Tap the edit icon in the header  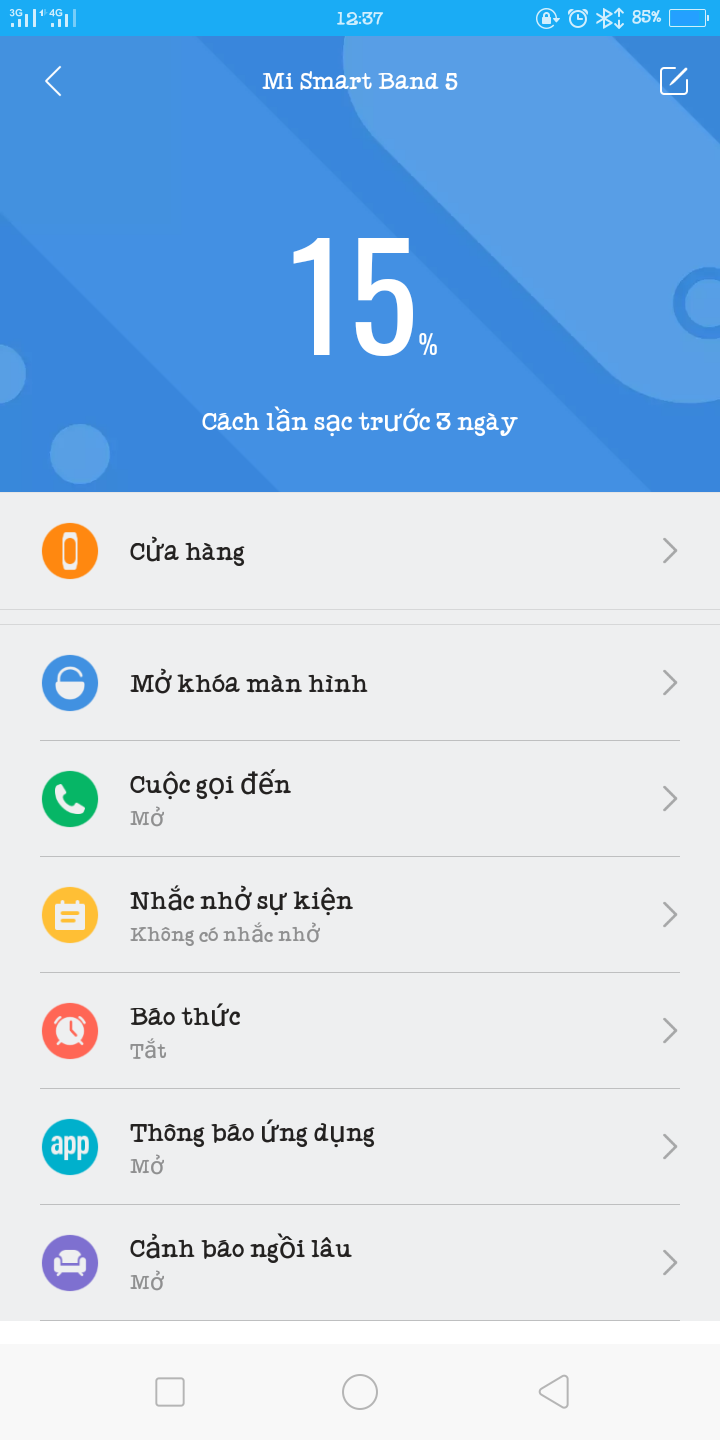click(674, 81)
